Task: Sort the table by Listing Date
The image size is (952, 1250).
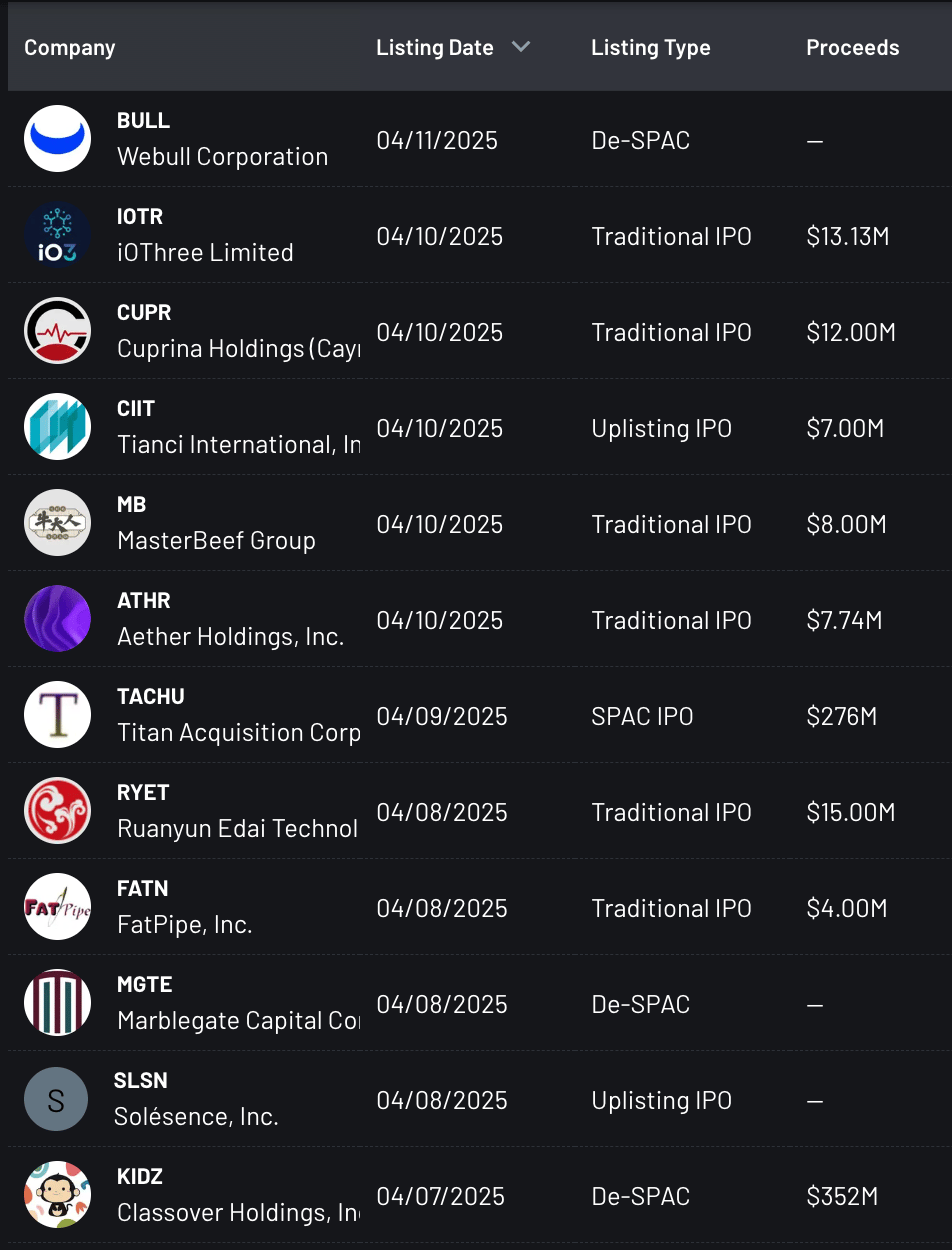Action: (x=435, y=47)
